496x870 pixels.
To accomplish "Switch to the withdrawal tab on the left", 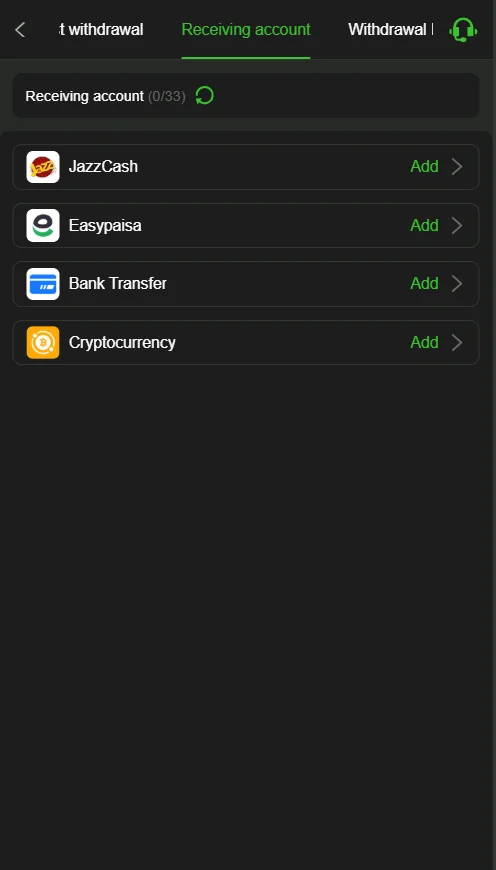I will [x=101, y=30].
